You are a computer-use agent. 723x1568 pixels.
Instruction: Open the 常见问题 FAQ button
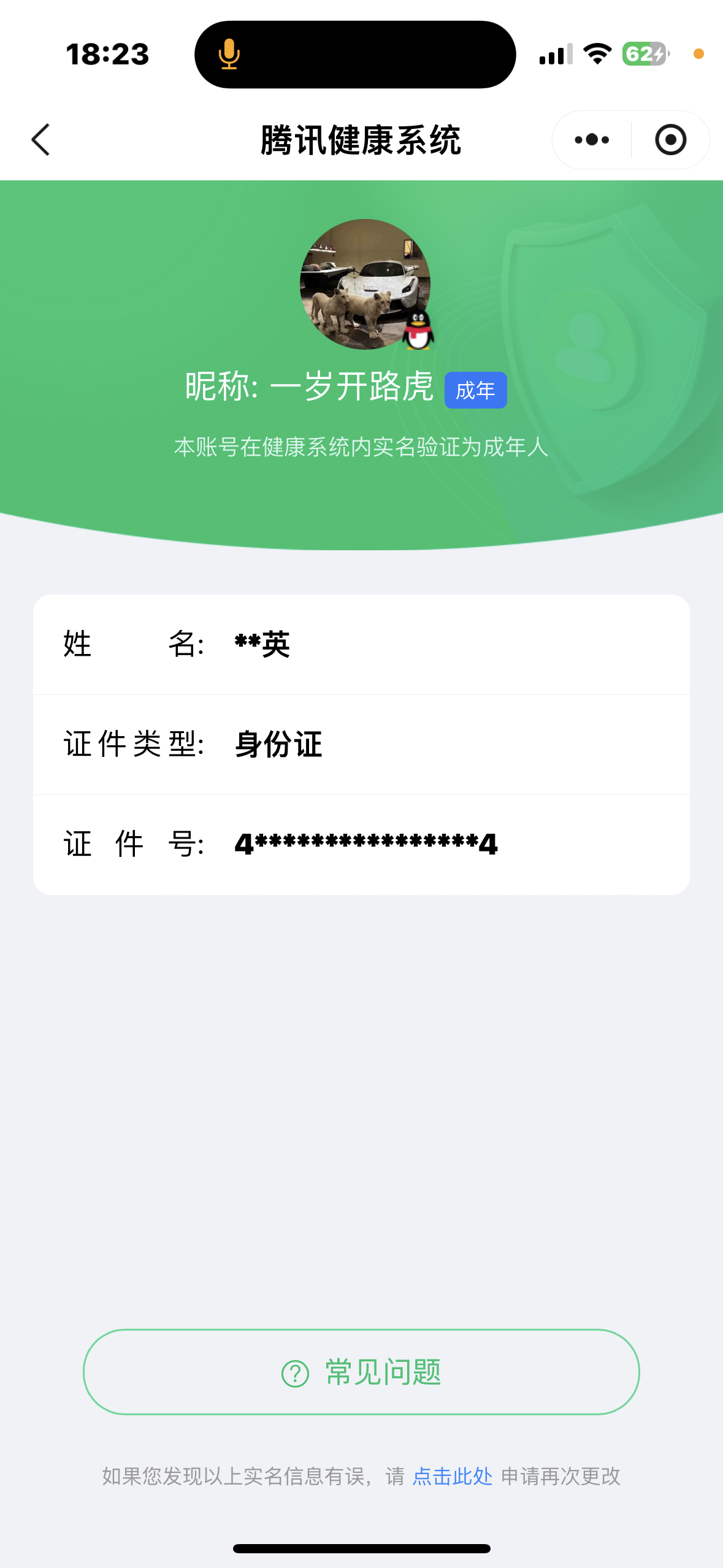coord(362,1374)
